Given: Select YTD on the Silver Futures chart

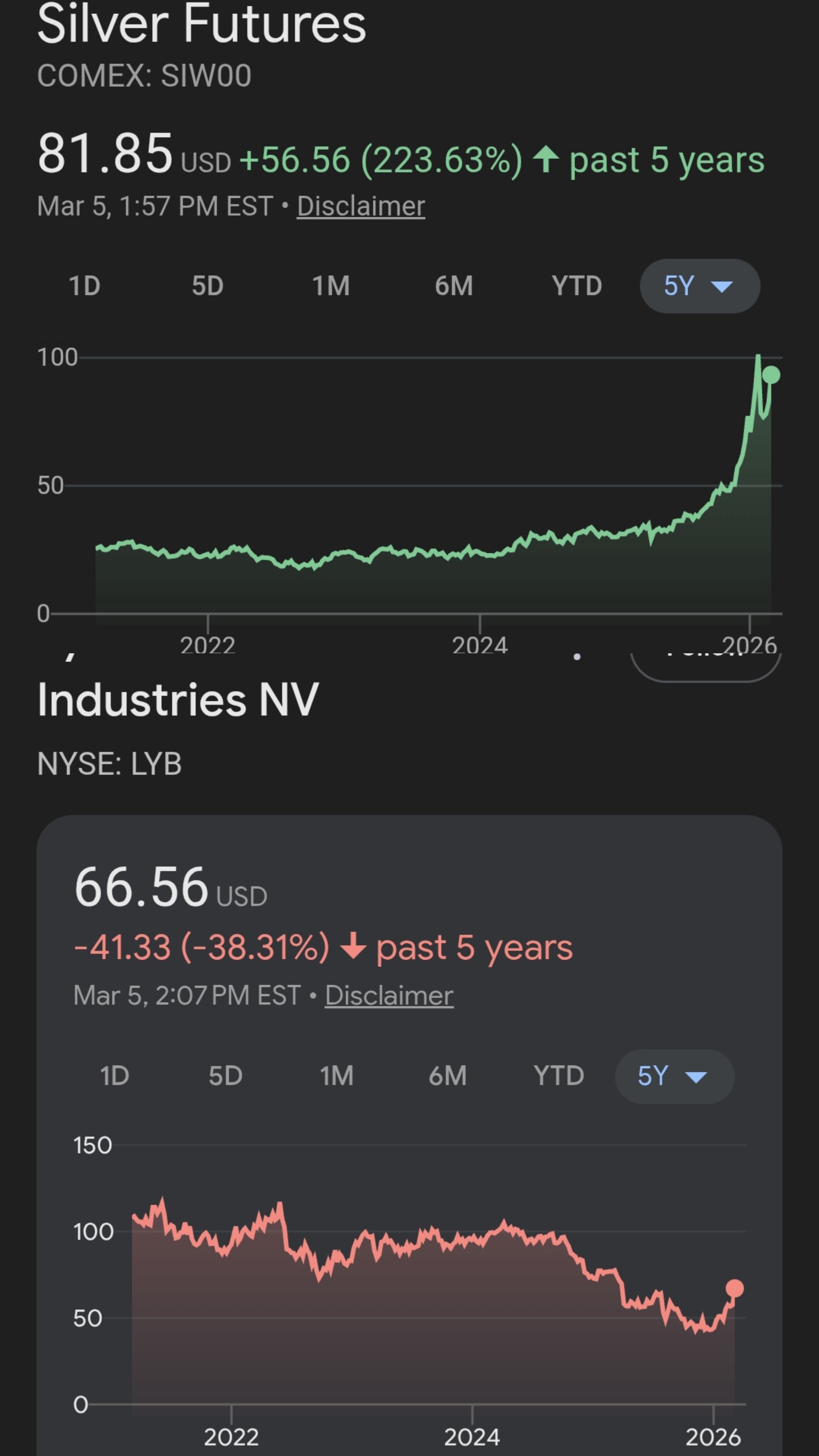Looking at the screenshot, I should pos(576,286).
